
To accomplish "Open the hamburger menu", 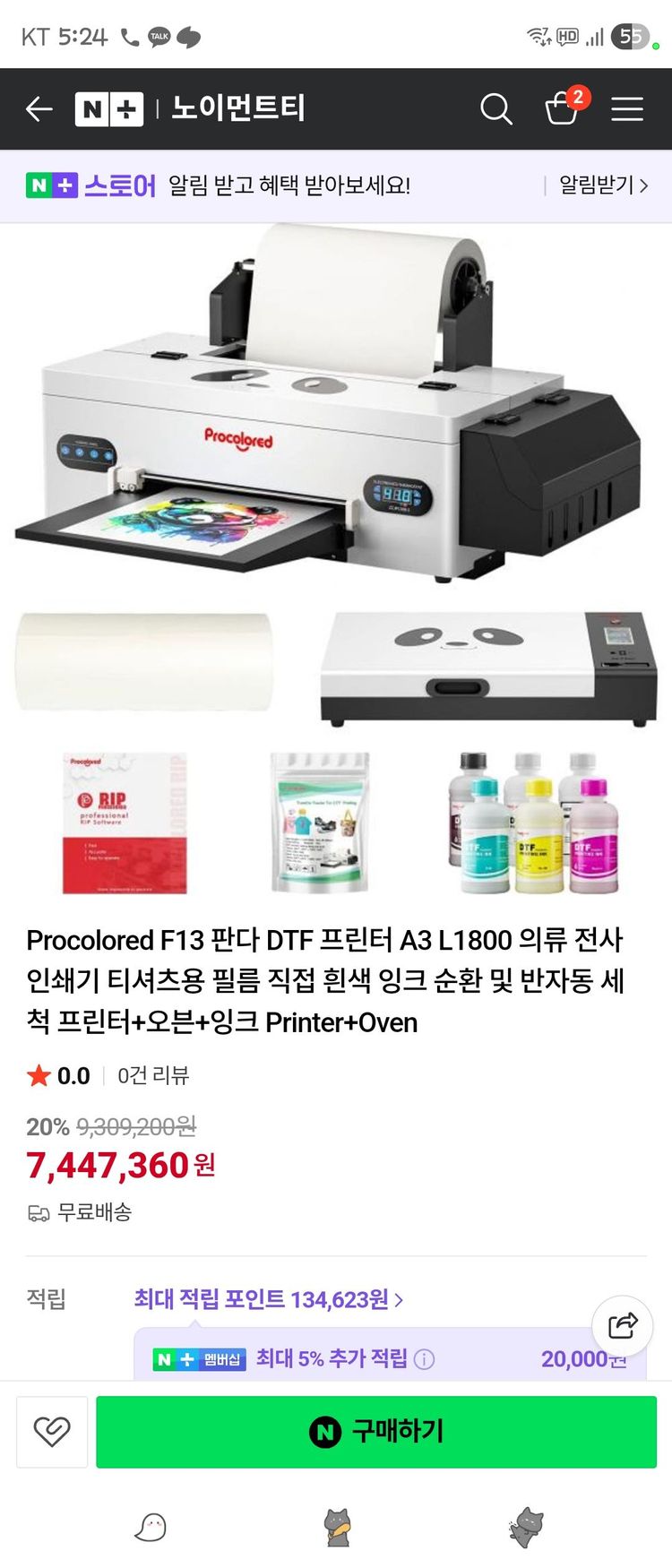I will [627, 109].
